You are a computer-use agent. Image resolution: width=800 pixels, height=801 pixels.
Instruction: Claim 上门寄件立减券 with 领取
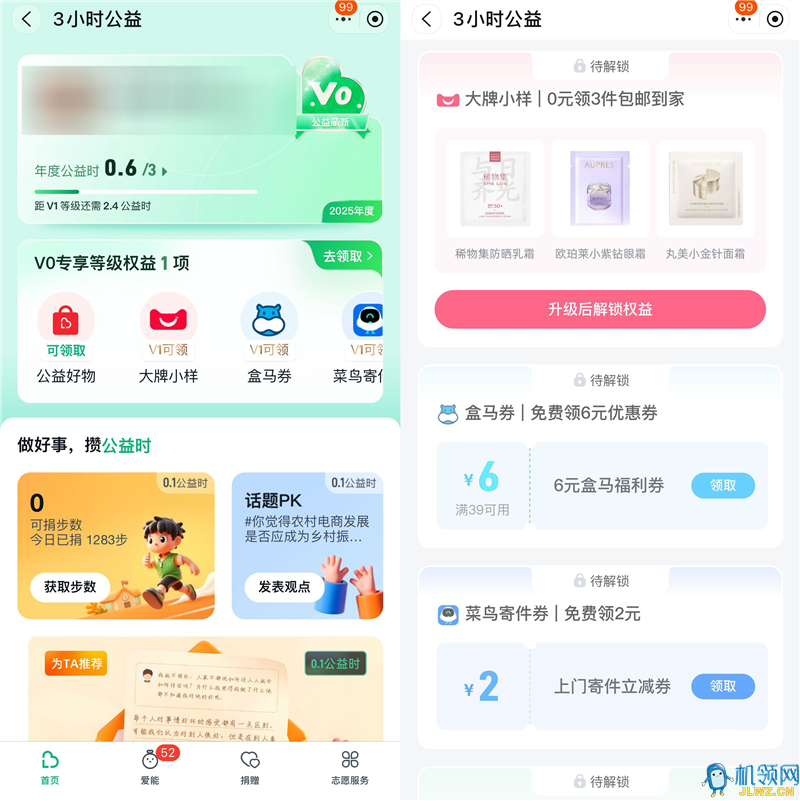[x=723, y=686]
